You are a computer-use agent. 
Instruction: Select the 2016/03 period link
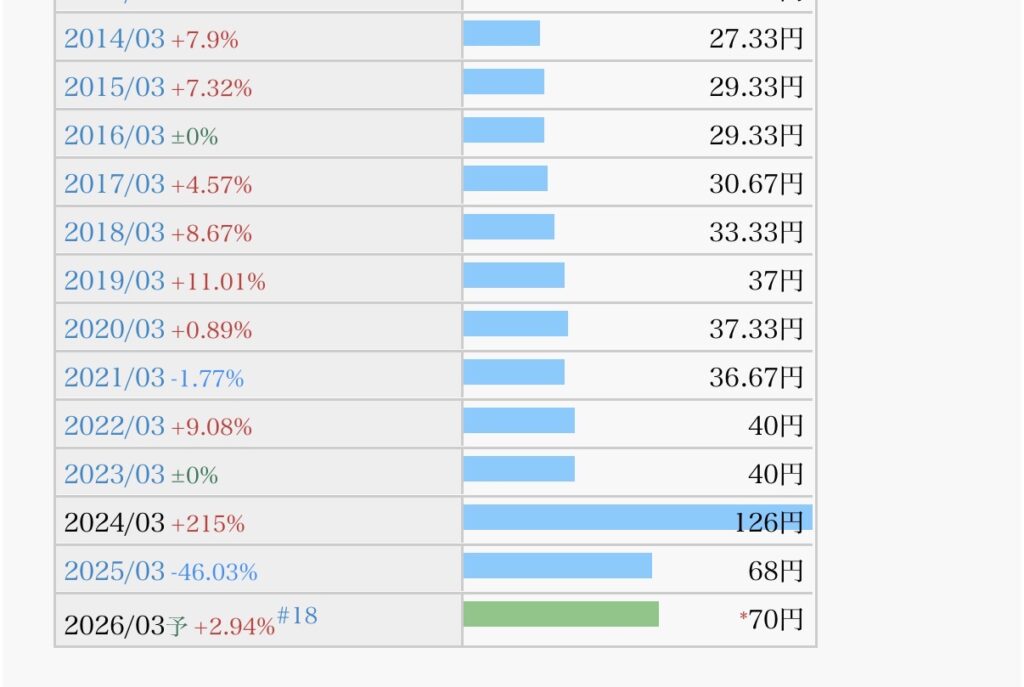point(114,136)
